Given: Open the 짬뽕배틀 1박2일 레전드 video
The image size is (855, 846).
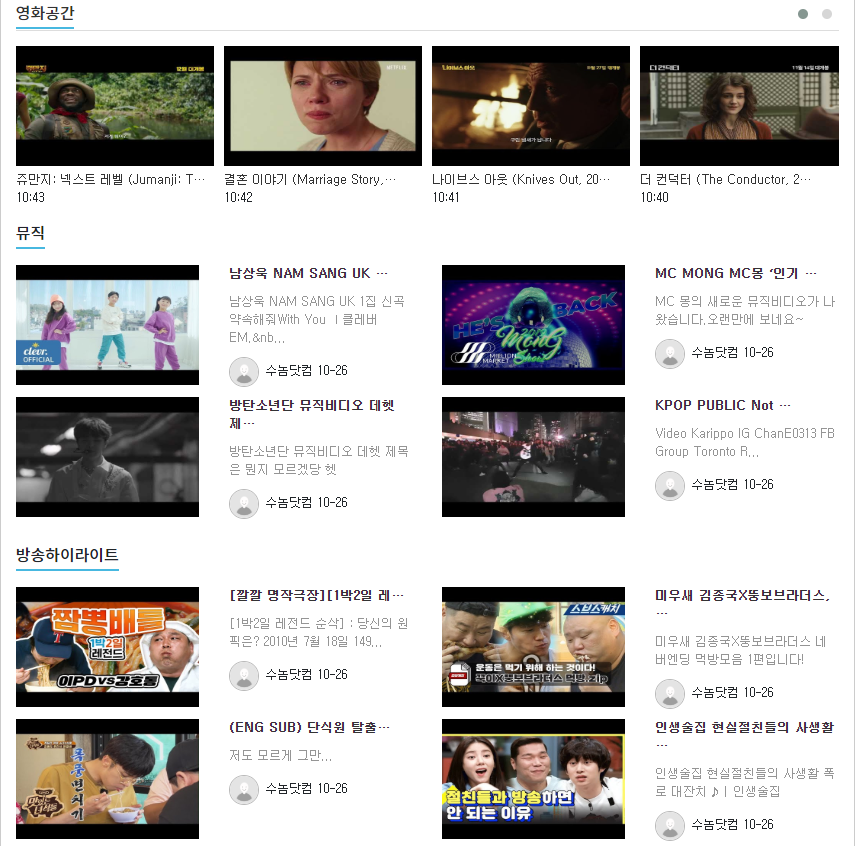Looking at the screenshot, I should coord(107,647).
